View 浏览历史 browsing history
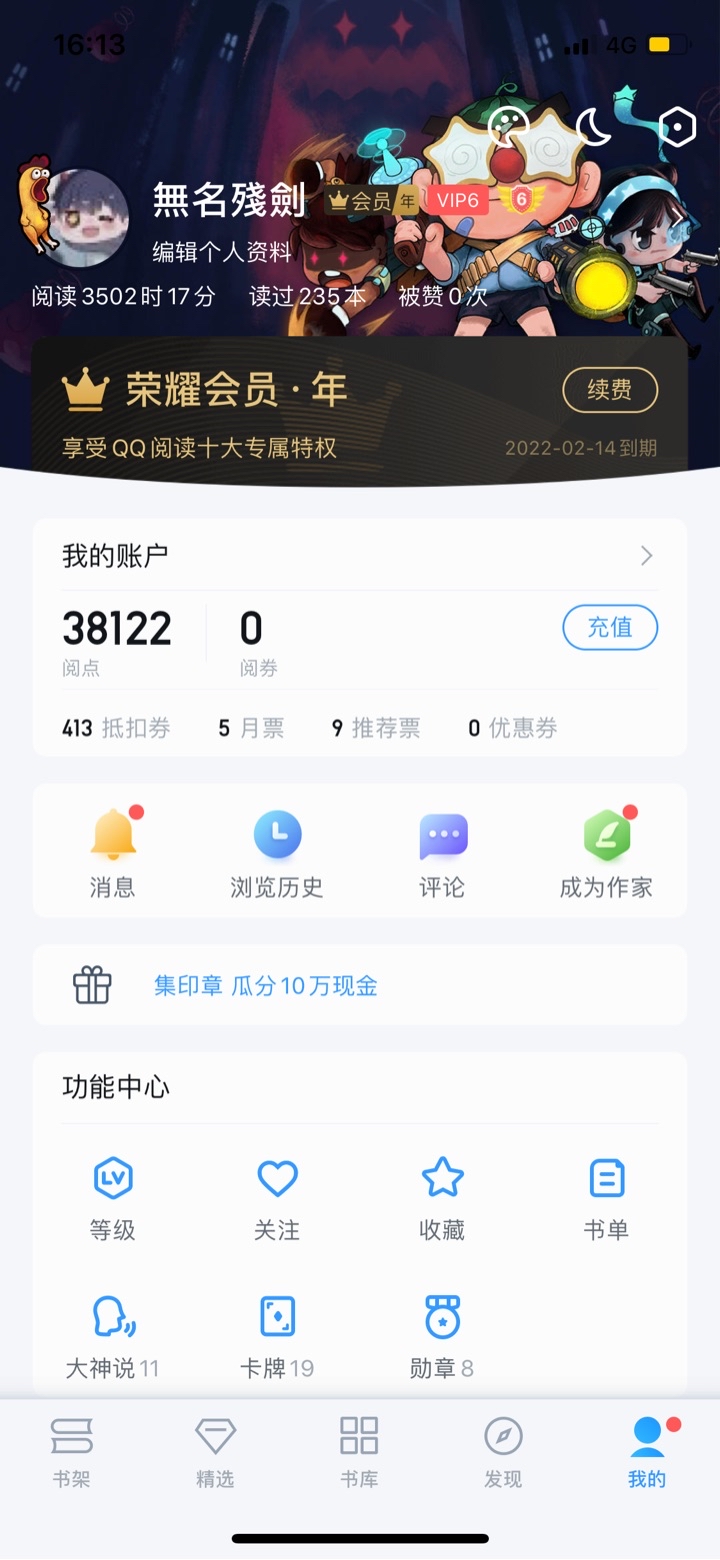 [277, 852]
